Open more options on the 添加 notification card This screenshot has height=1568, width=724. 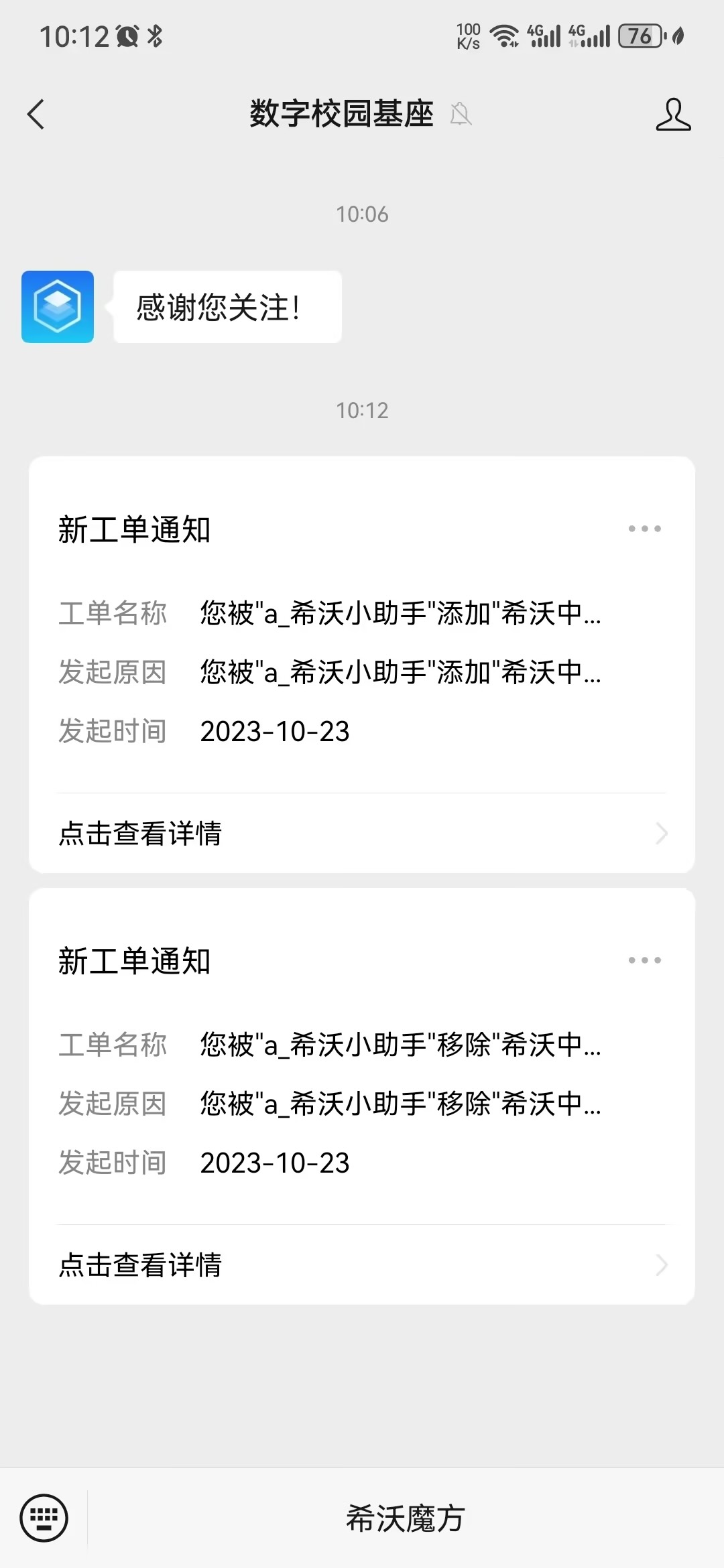(x=644, y=529)
